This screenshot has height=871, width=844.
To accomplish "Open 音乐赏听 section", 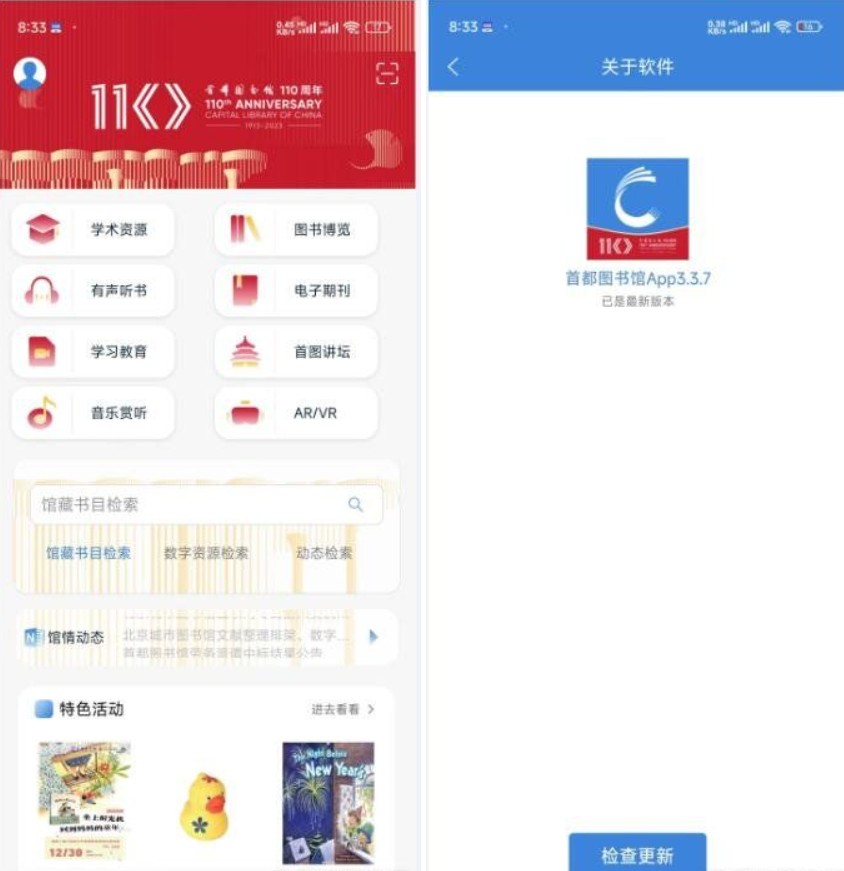I will (93, 413).
